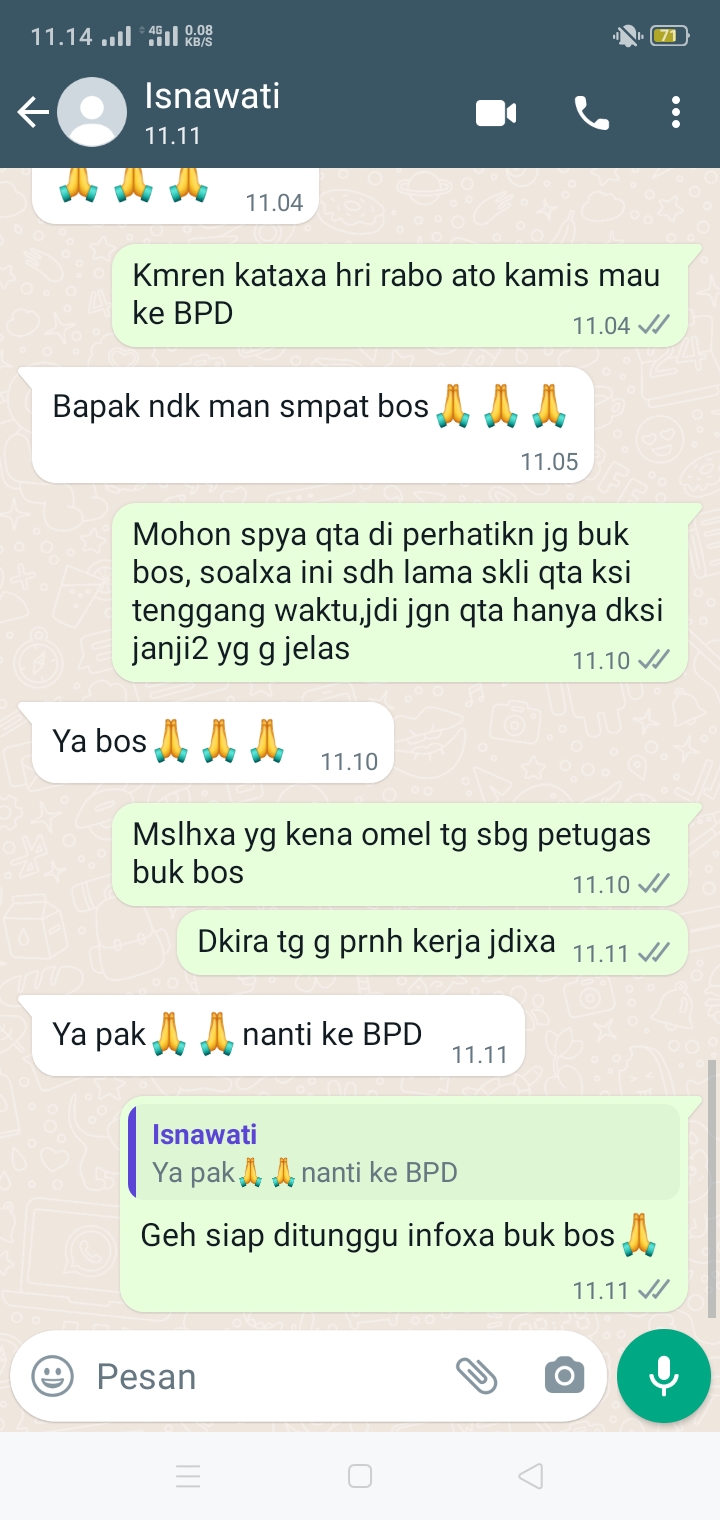
Task: Attach a file with the paperclip
Action: click(477, 1376)
